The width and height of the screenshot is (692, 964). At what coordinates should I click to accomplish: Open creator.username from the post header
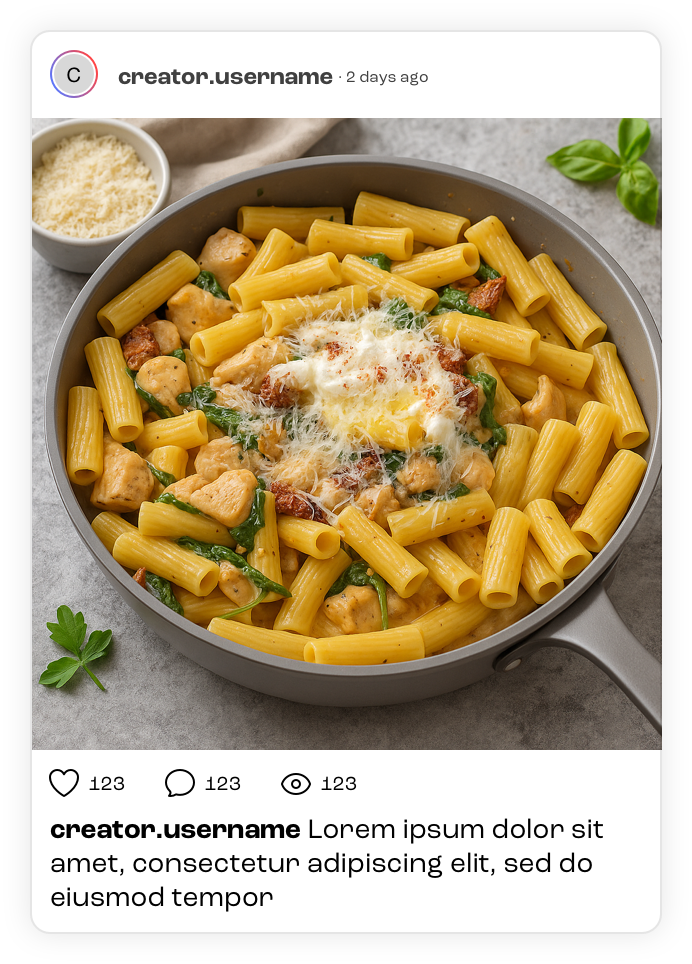coord(225,77)
